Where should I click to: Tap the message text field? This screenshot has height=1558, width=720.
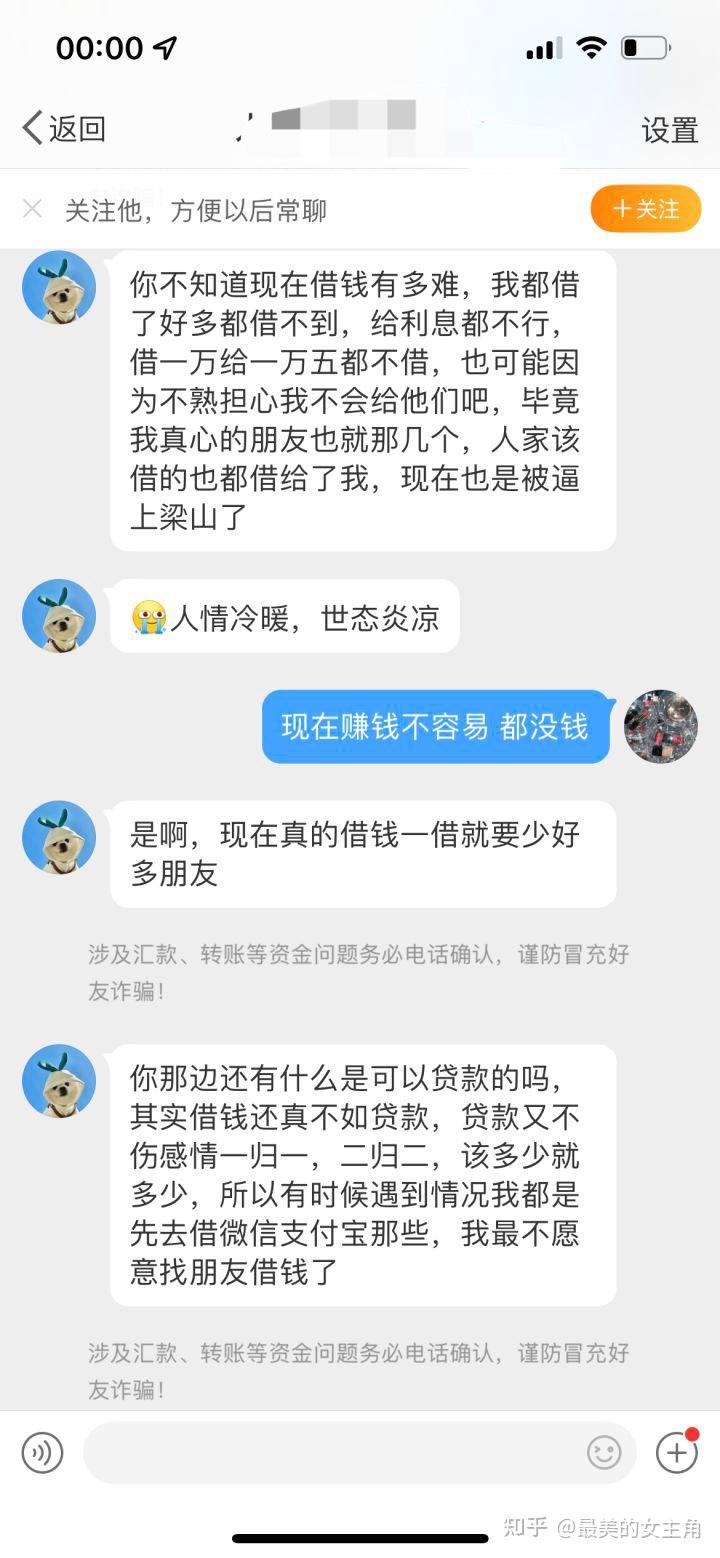point(330,1453)
